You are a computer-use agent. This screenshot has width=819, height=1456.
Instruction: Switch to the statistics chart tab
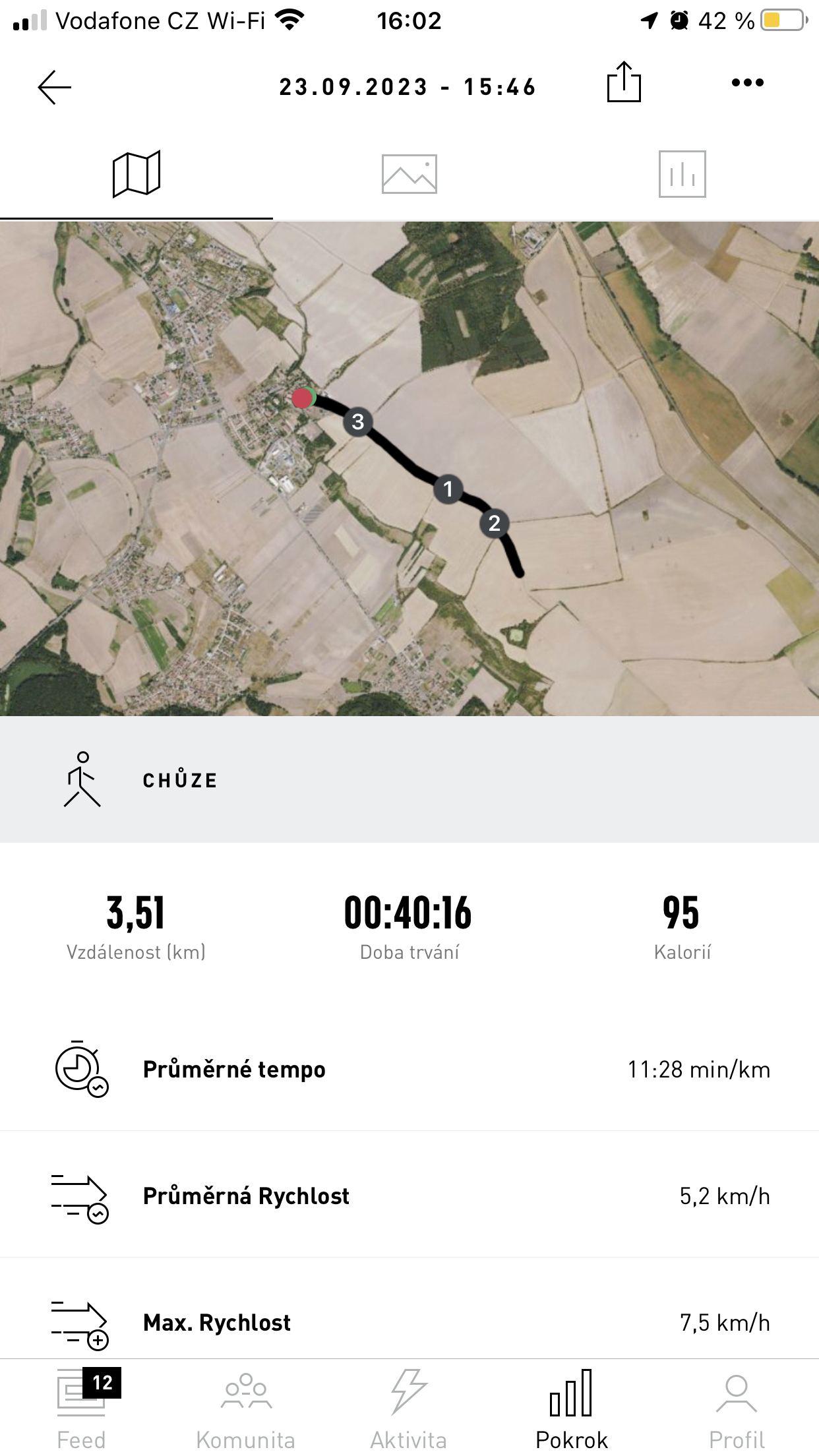(x=682, y=174)
